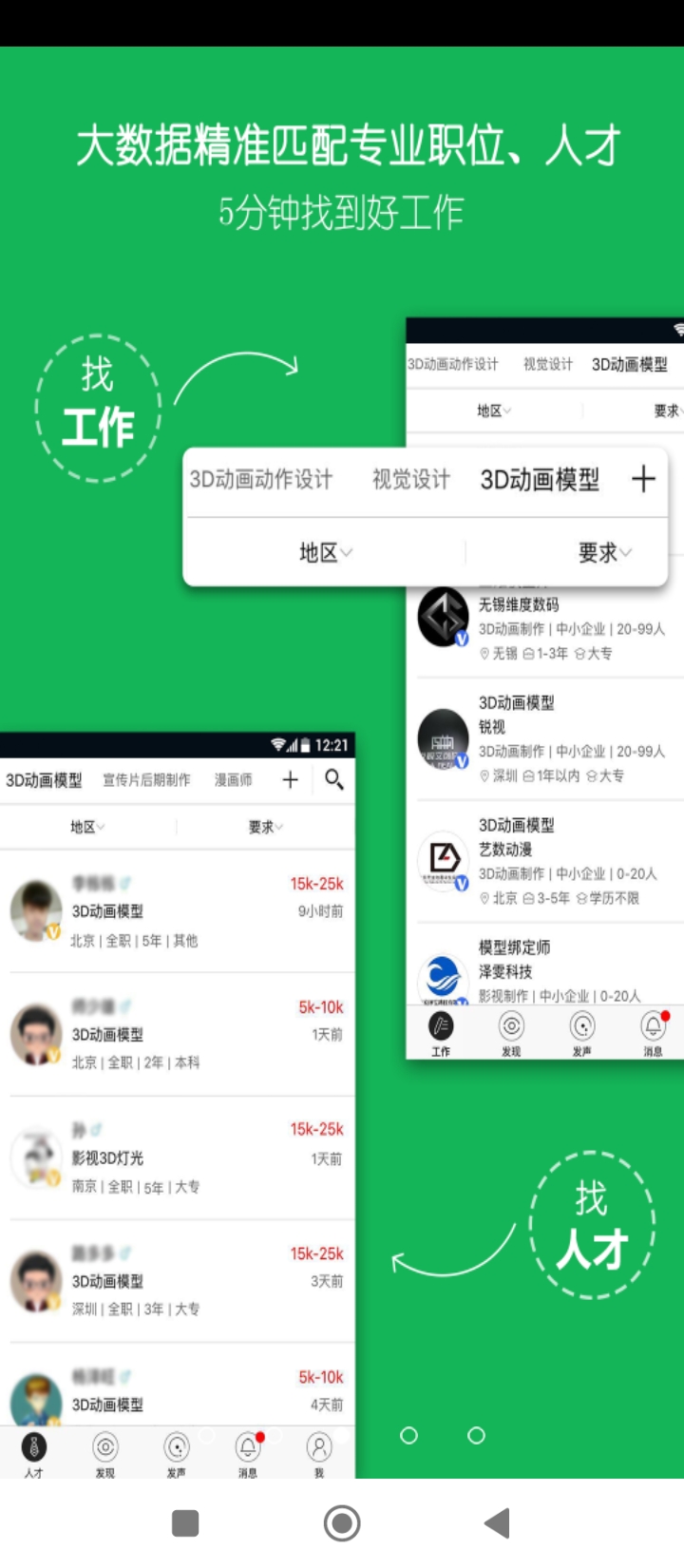Jump to the last intro page dot
Image resolution: width=684 pixels, height=1568 pixels.
(477, 1435)
